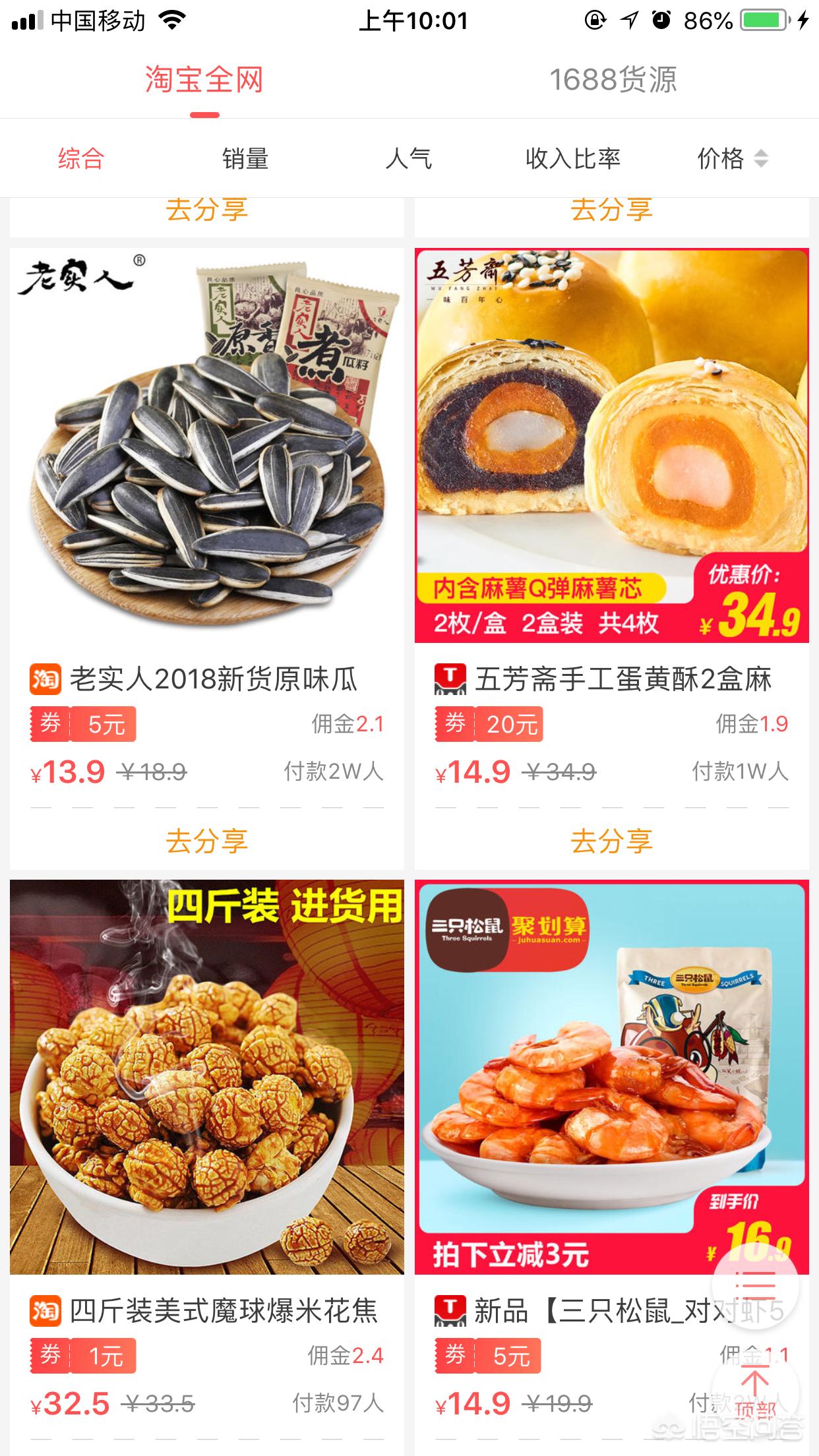Screen dimensions: 819x1456
Task: Sort by 收入比率
Action: click(572, 159)
